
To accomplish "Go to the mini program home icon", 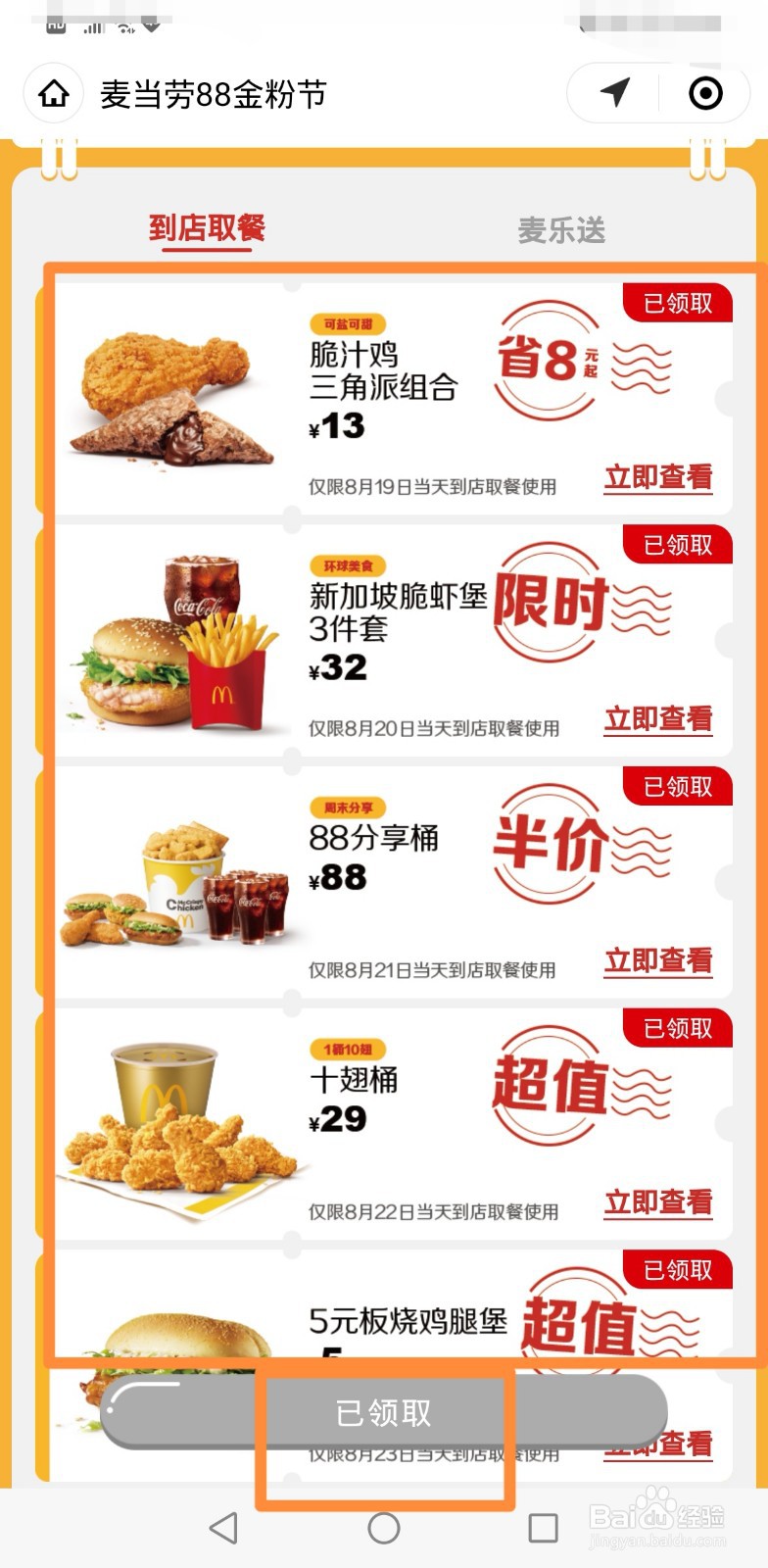I will point(54,94).
